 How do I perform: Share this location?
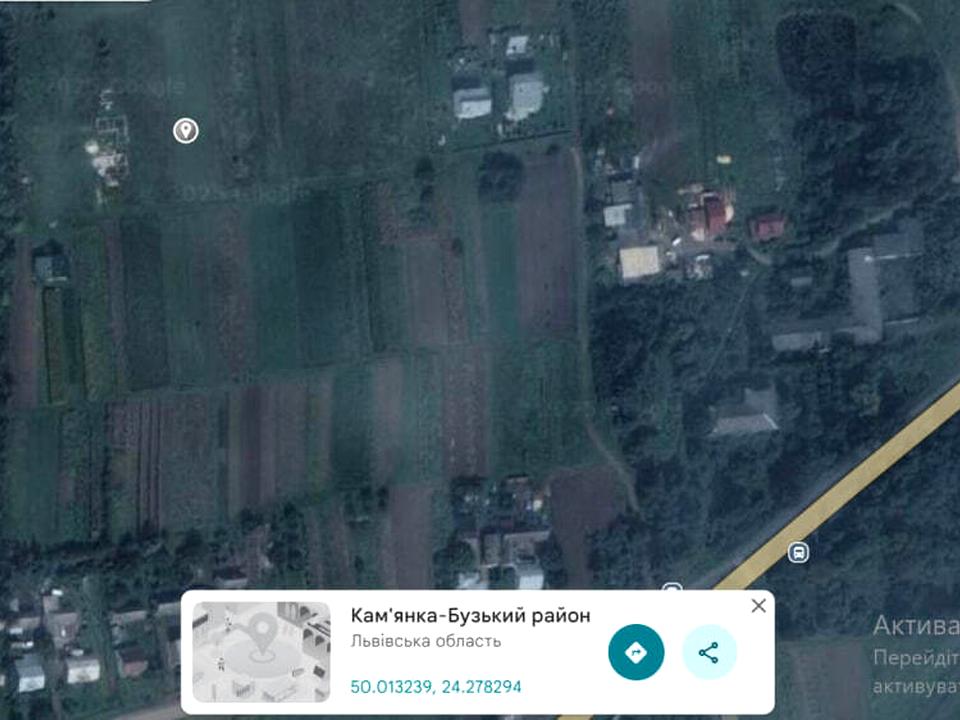click(709, 652)
